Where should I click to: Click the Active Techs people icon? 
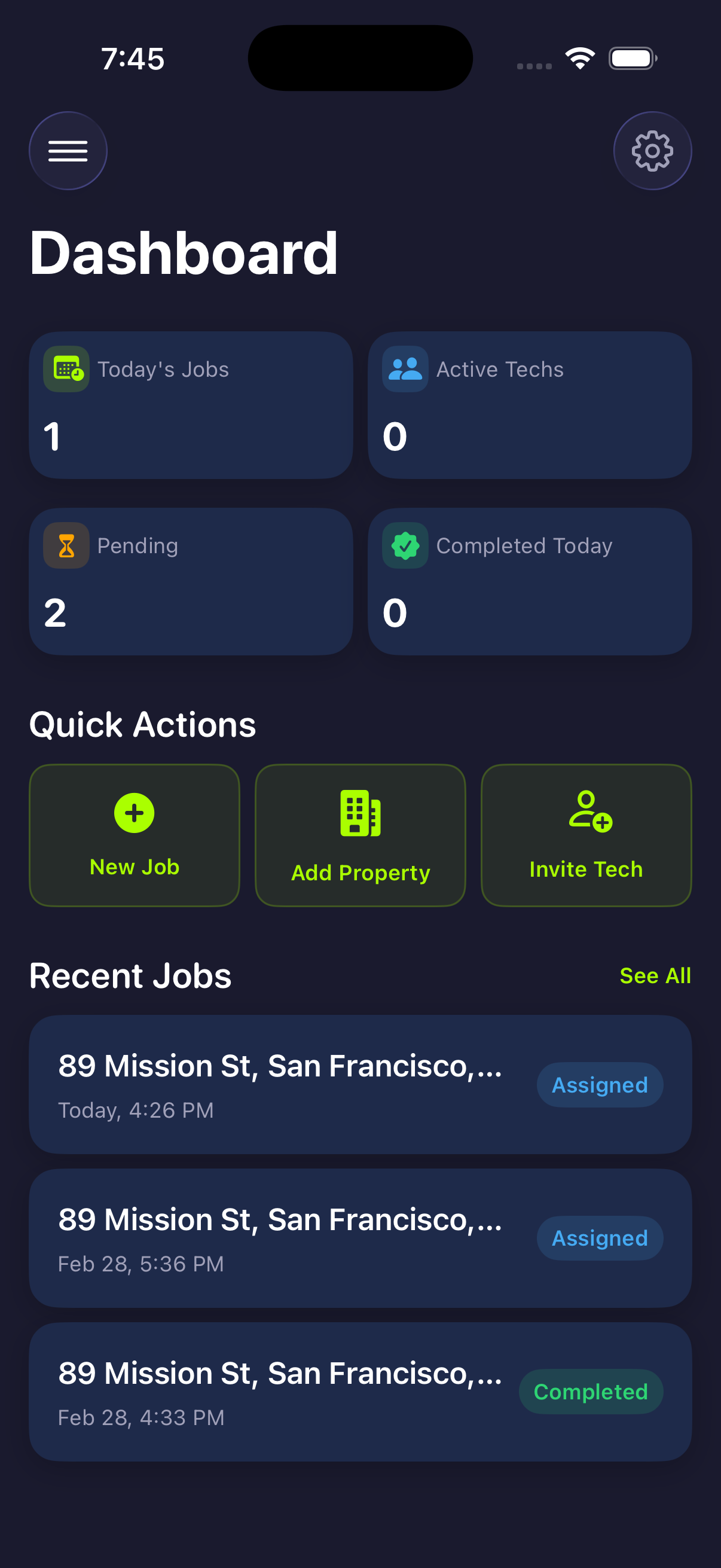pyautogui.click(x=405, y=368)
